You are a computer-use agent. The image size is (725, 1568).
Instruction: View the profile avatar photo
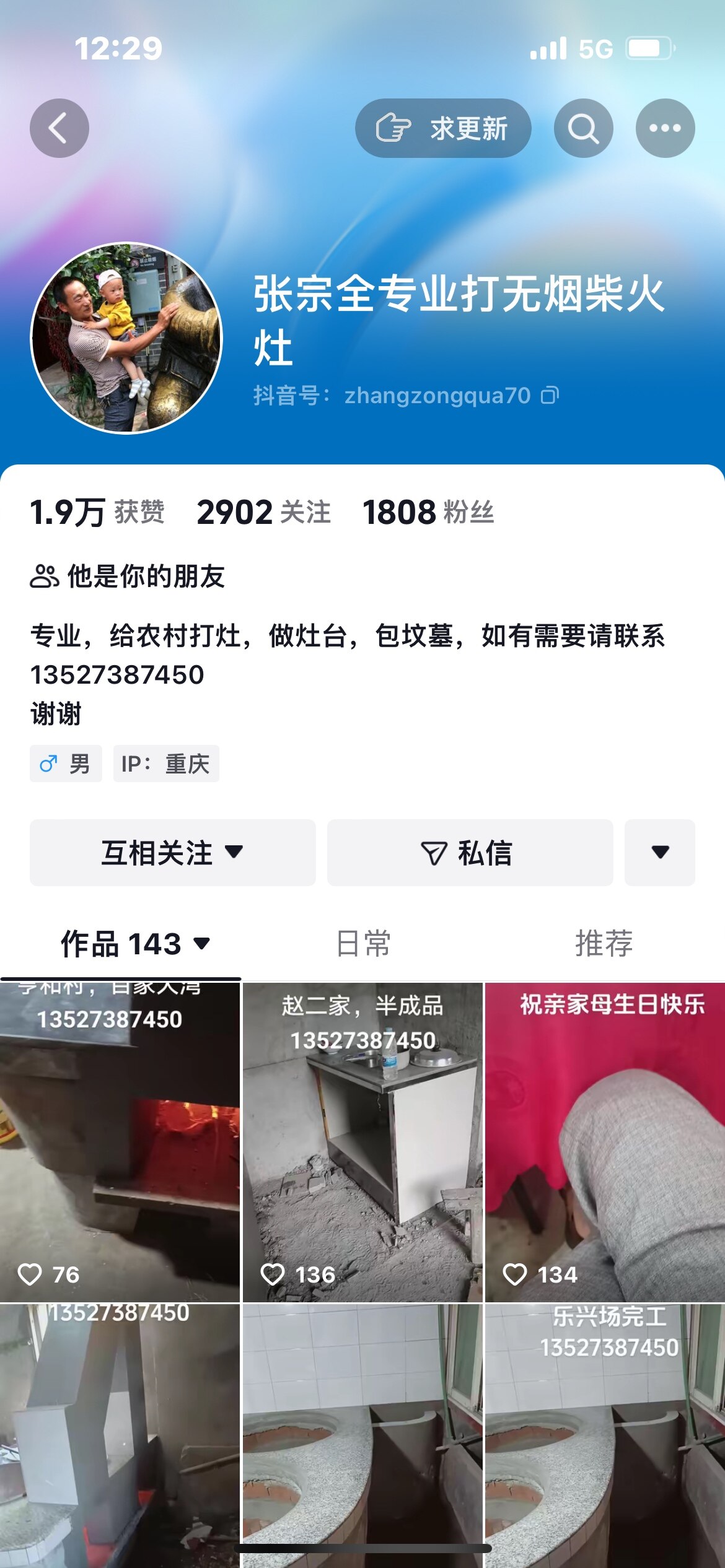pos(126,338)
